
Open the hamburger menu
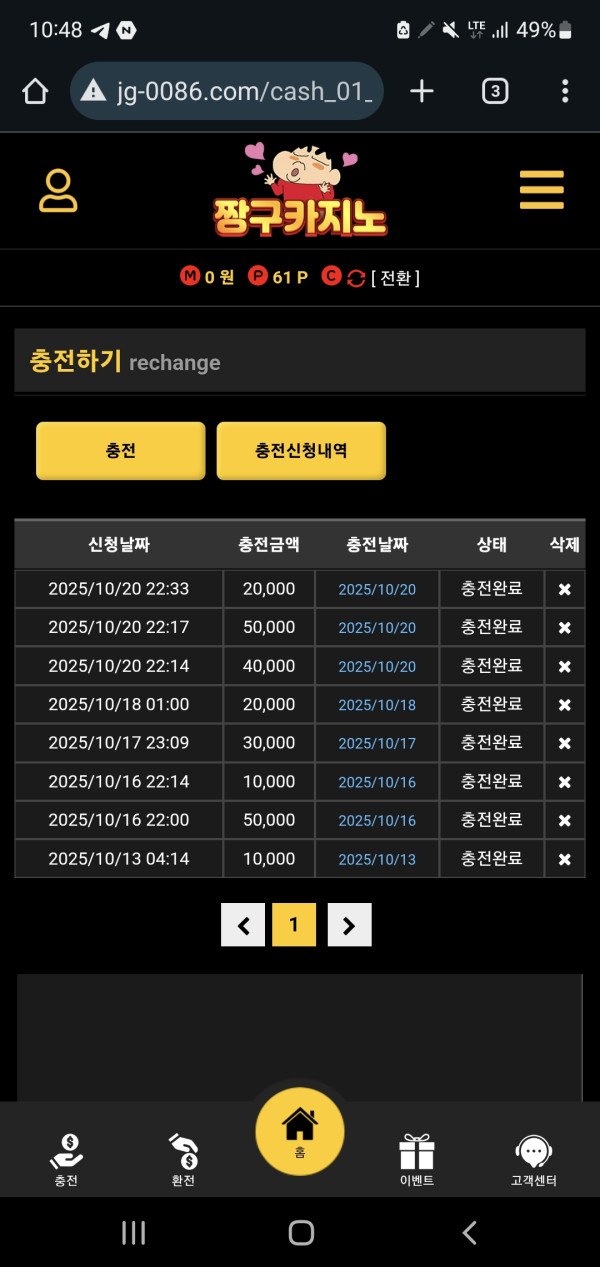click(x=541, y=190)
